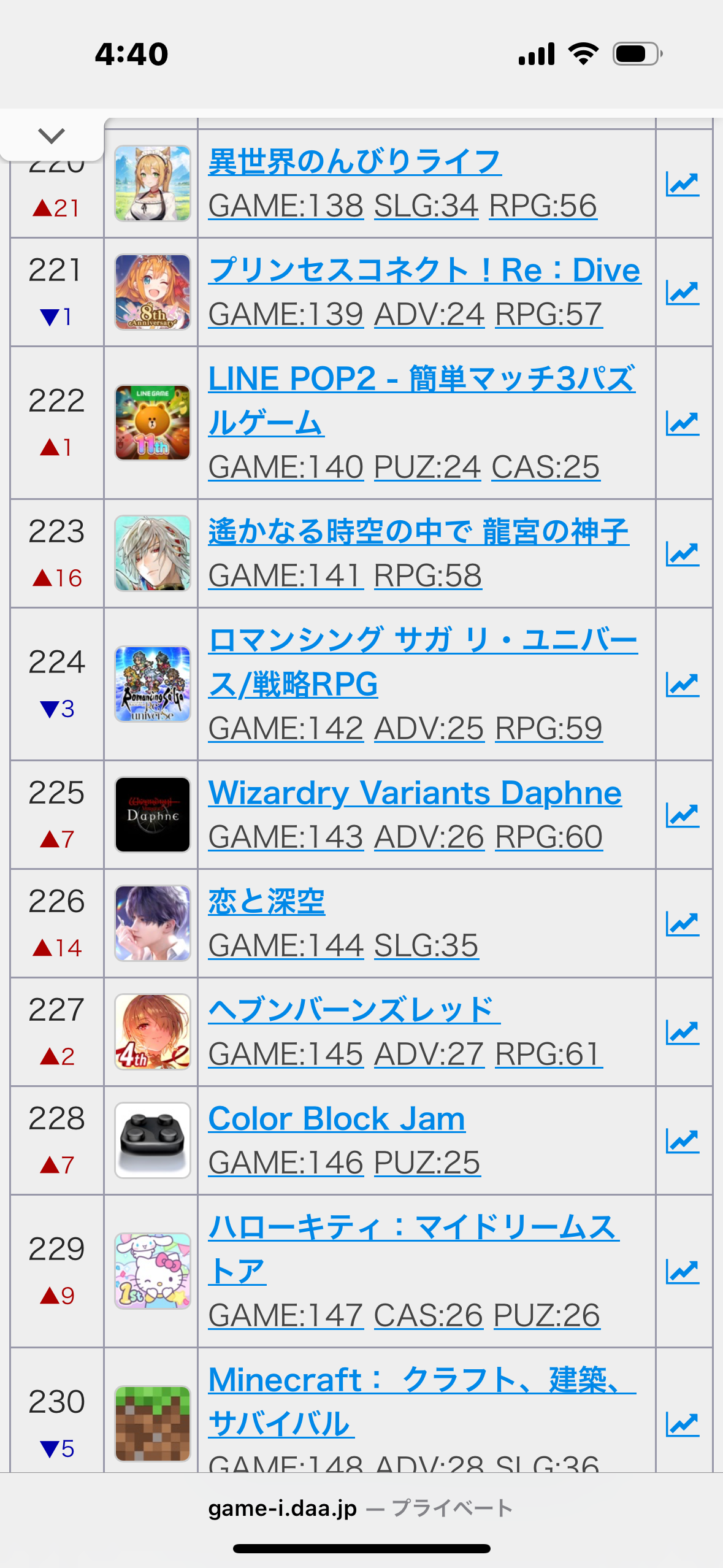This screenshot has height=1568, width=723.
Task: Expand the dropdown chevron at top left
Action: coord(52,136)
